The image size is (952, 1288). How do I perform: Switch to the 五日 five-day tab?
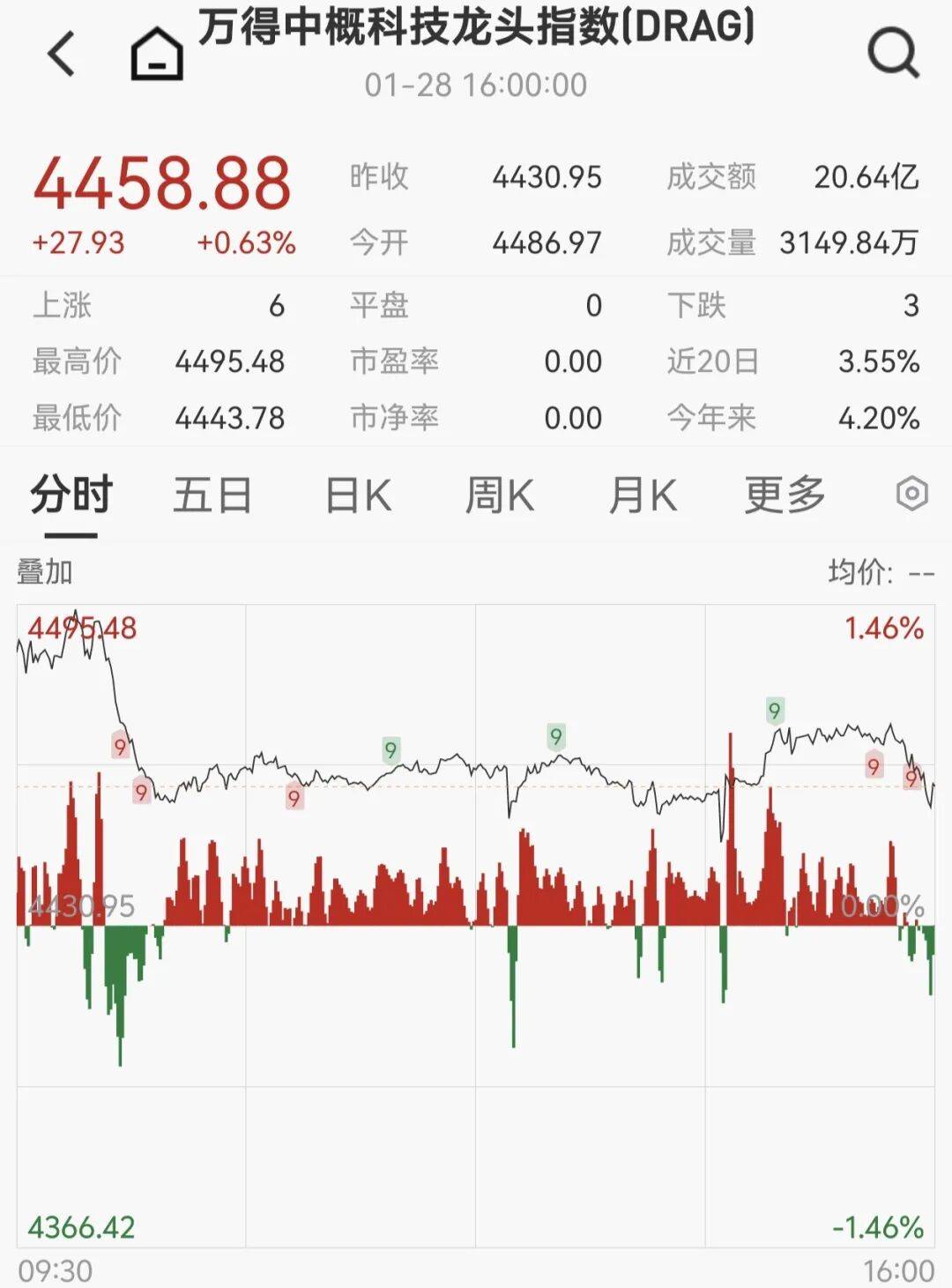tap(212, 495)
